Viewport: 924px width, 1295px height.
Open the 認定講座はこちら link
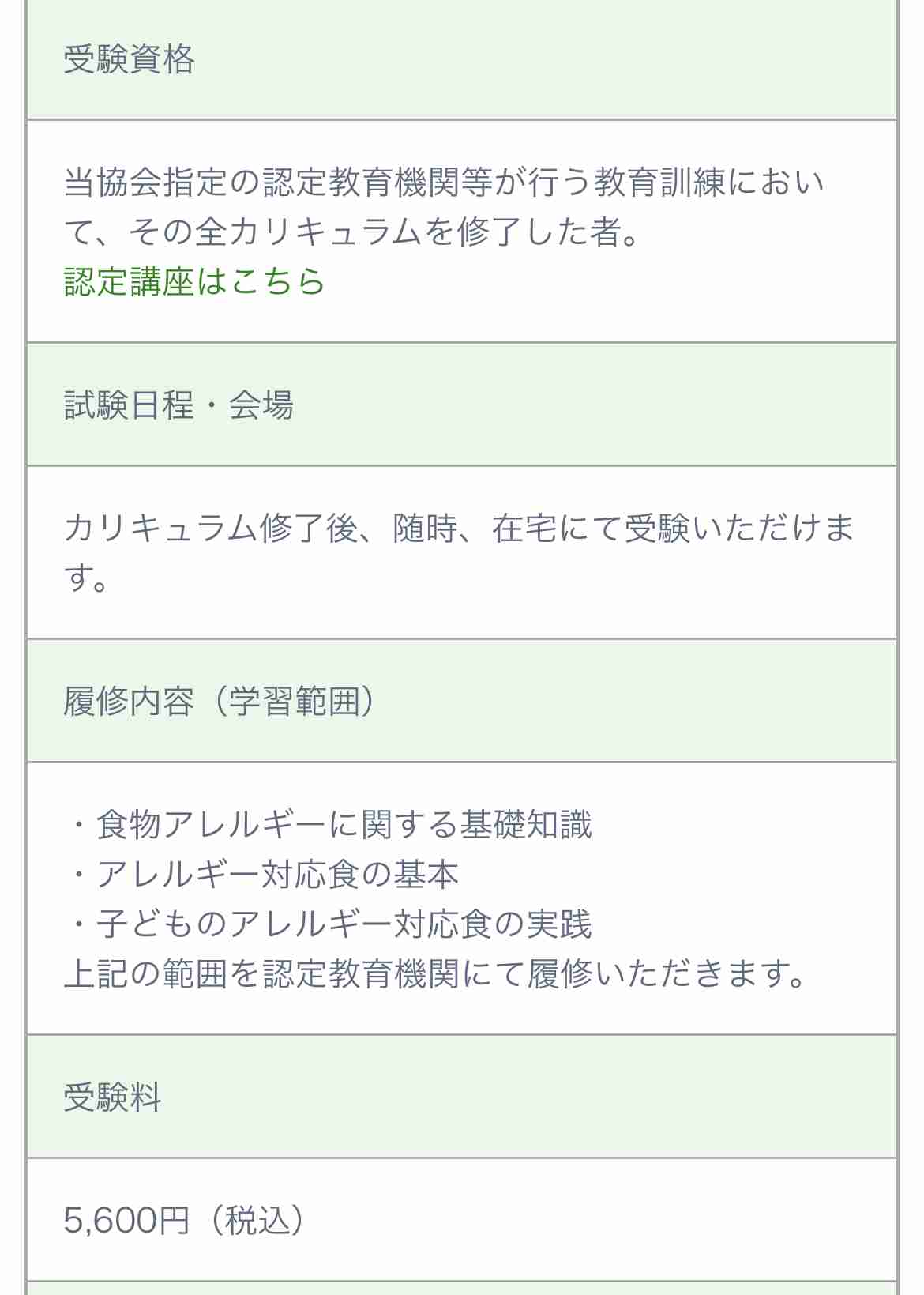pyautogui.click(x=194, y=281)
